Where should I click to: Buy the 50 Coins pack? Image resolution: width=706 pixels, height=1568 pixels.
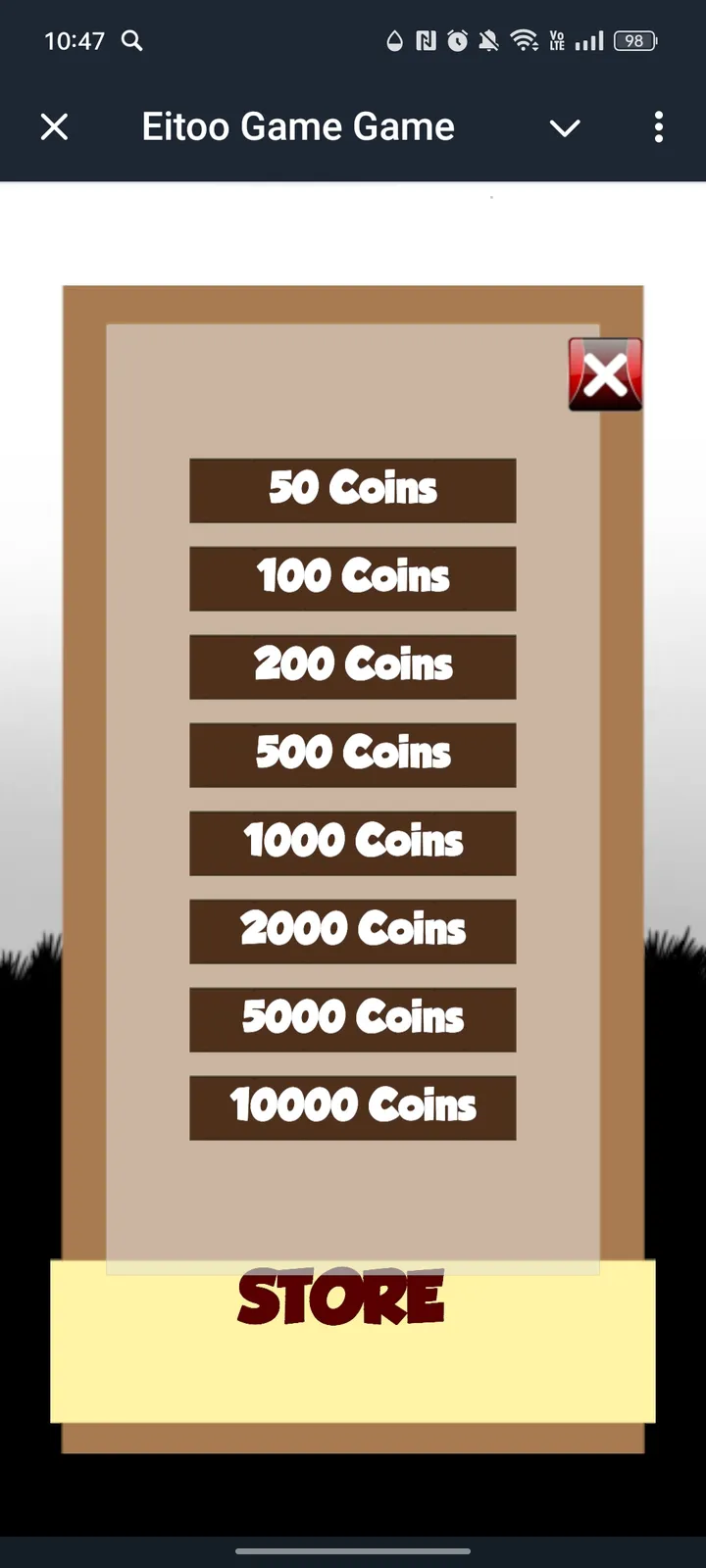(352, 490)
